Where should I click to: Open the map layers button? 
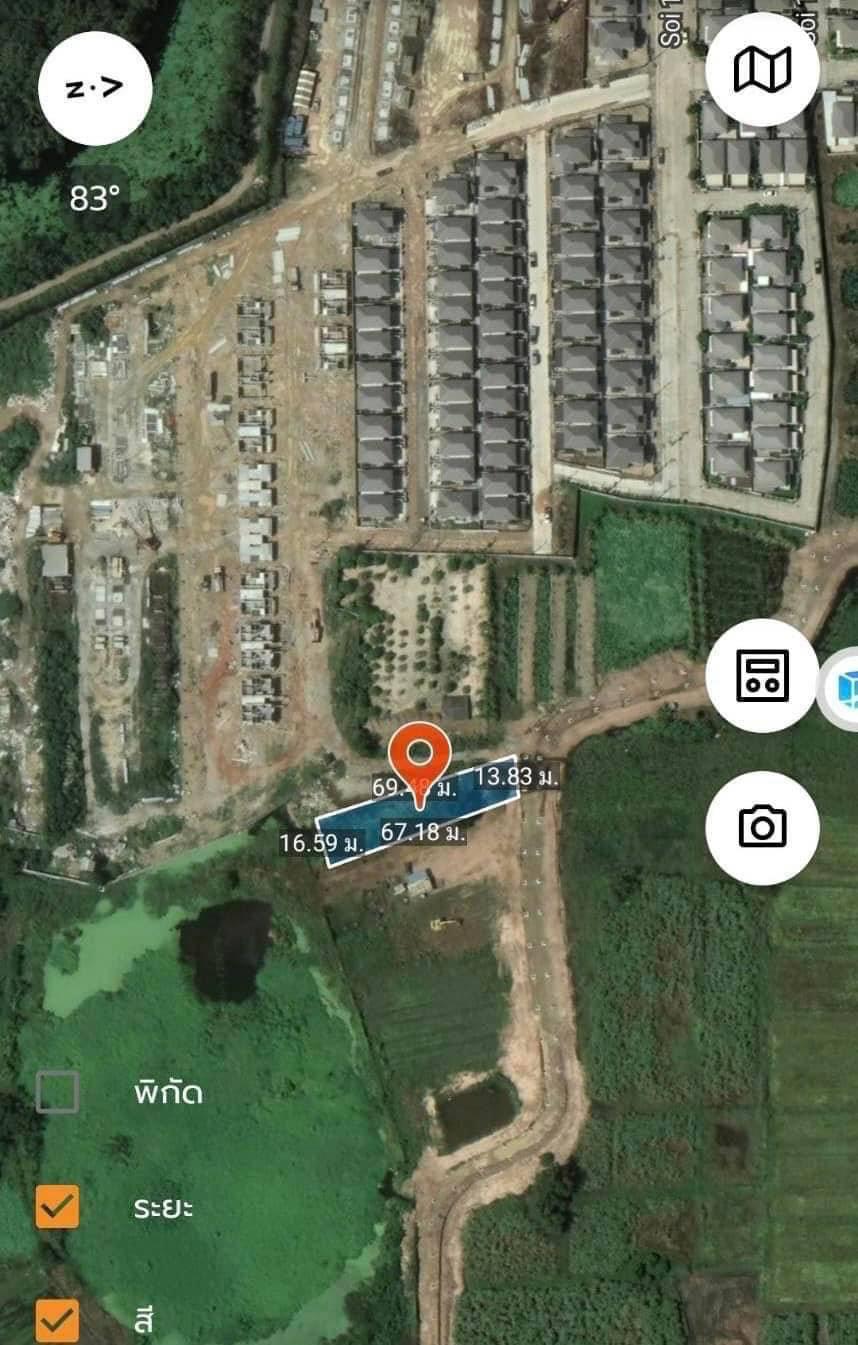click(762, 69)
